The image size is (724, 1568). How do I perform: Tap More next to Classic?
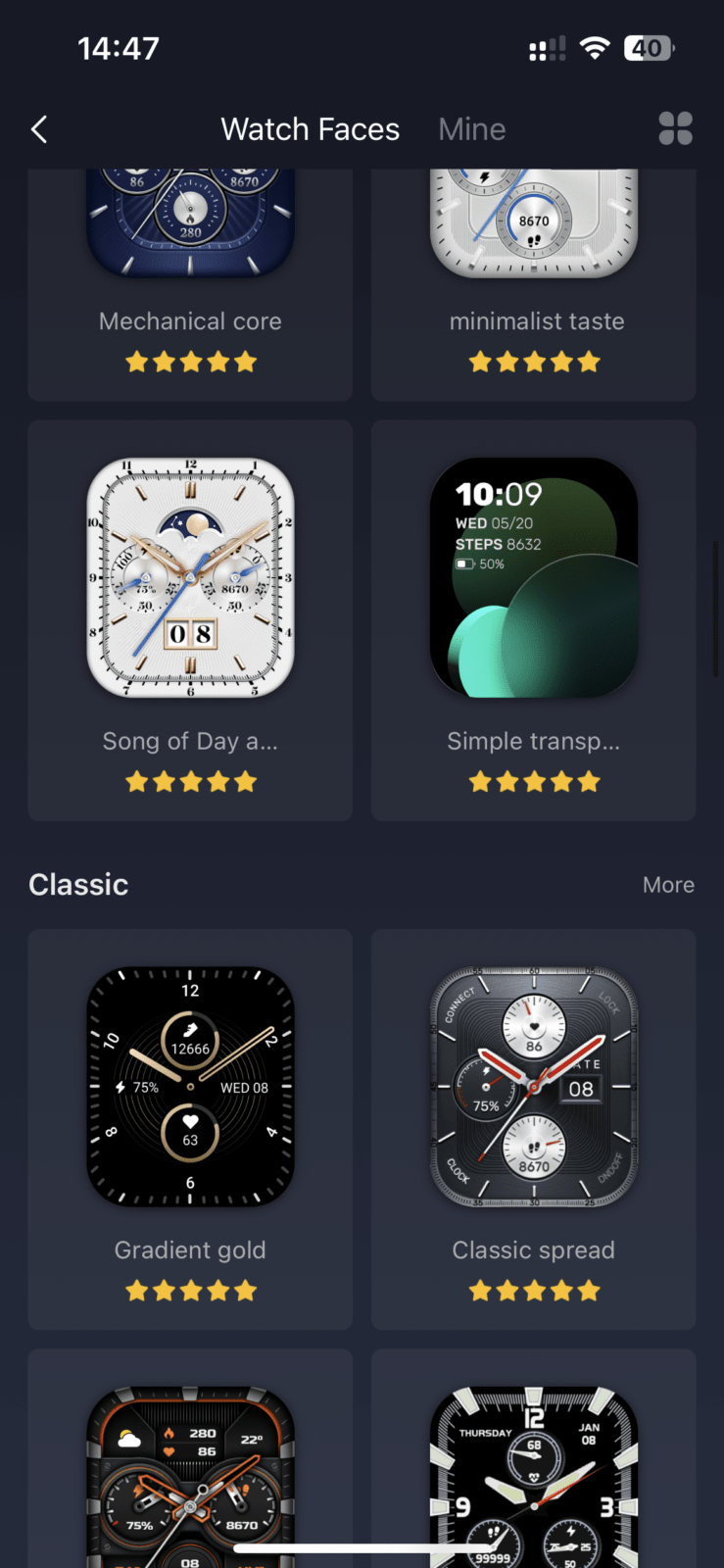668,885
